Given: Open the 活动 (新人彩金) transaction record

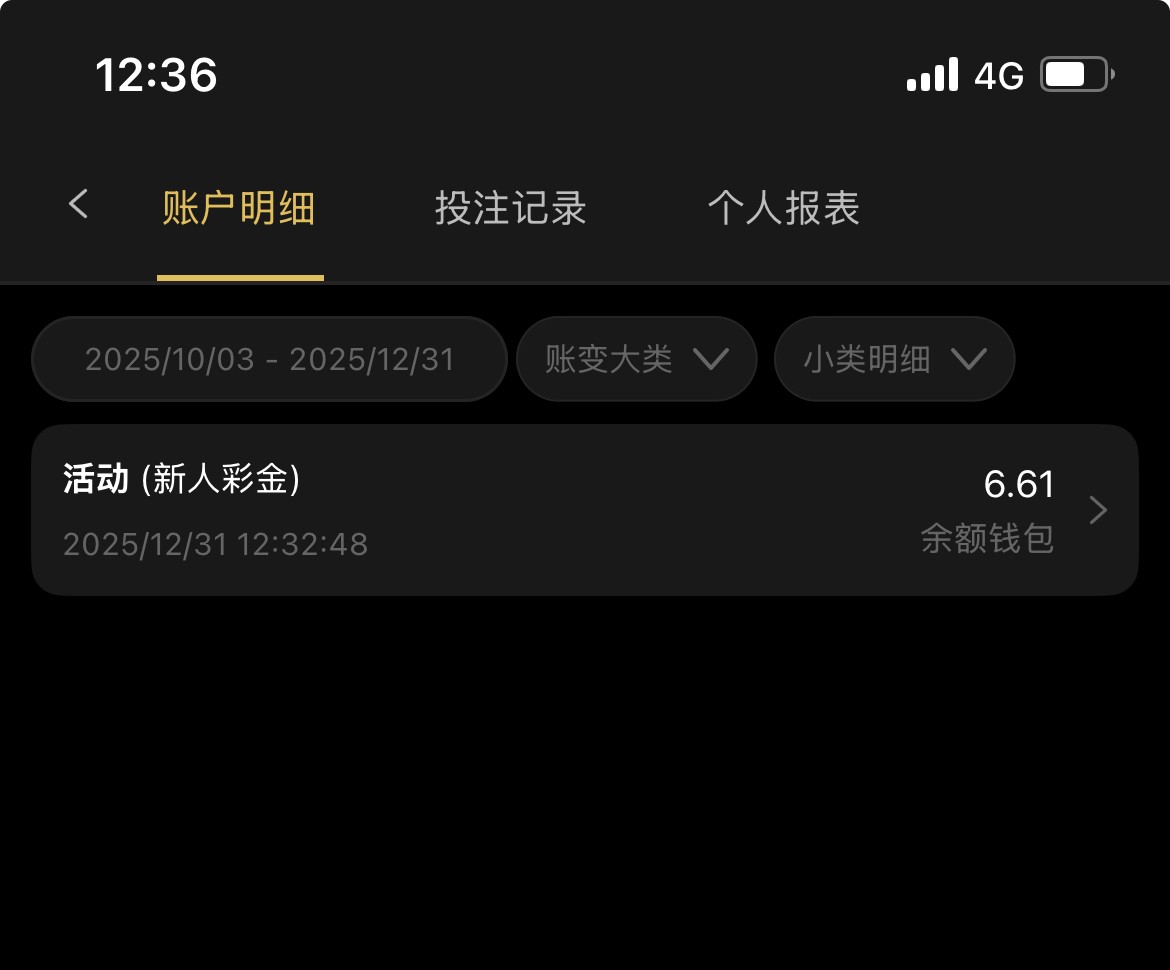Looking at the screenshot, I should (585, 510).
